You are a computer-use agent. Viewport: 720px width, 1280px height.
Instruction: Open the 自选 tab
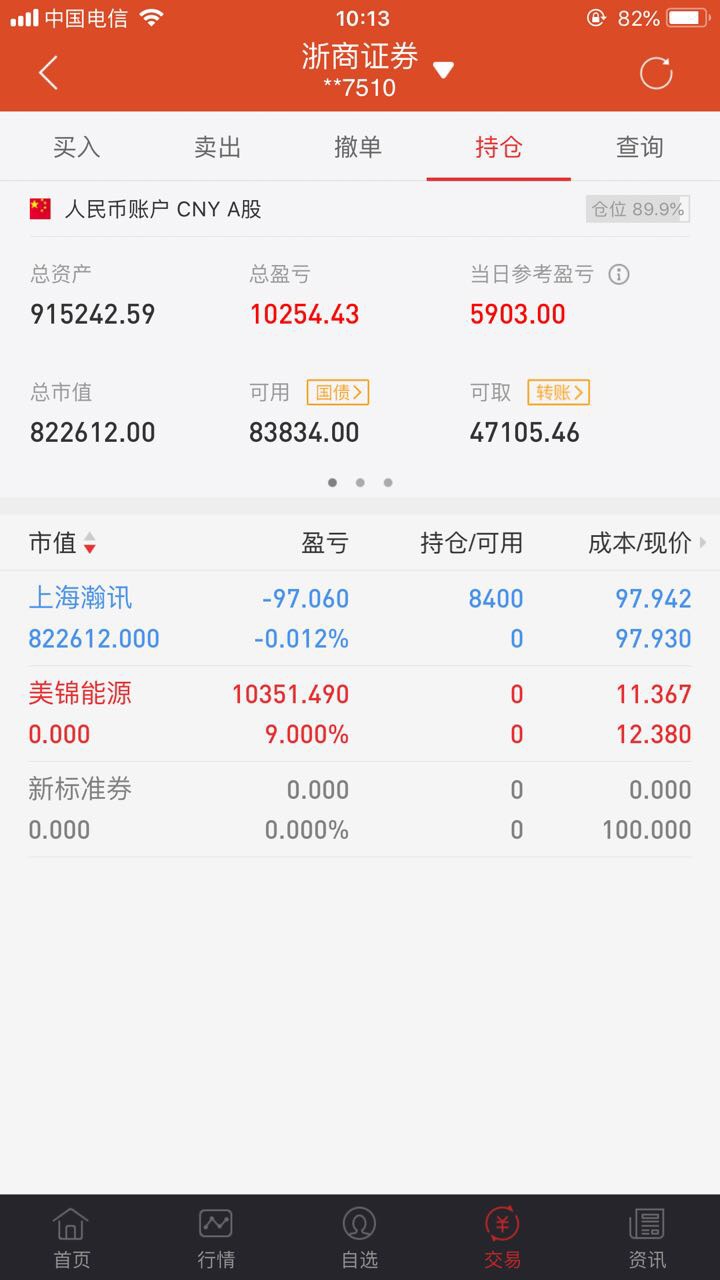(359, 1237)
